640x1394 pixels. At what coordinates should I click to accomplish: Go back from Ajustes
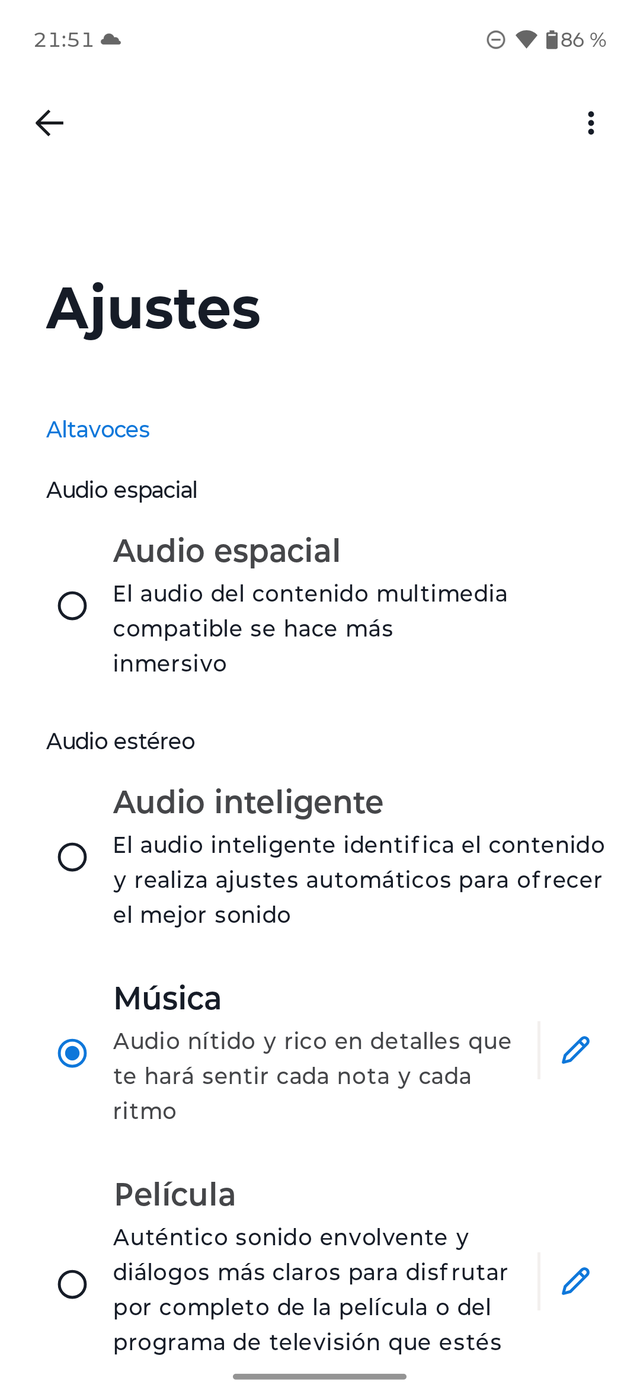point(49,123)
